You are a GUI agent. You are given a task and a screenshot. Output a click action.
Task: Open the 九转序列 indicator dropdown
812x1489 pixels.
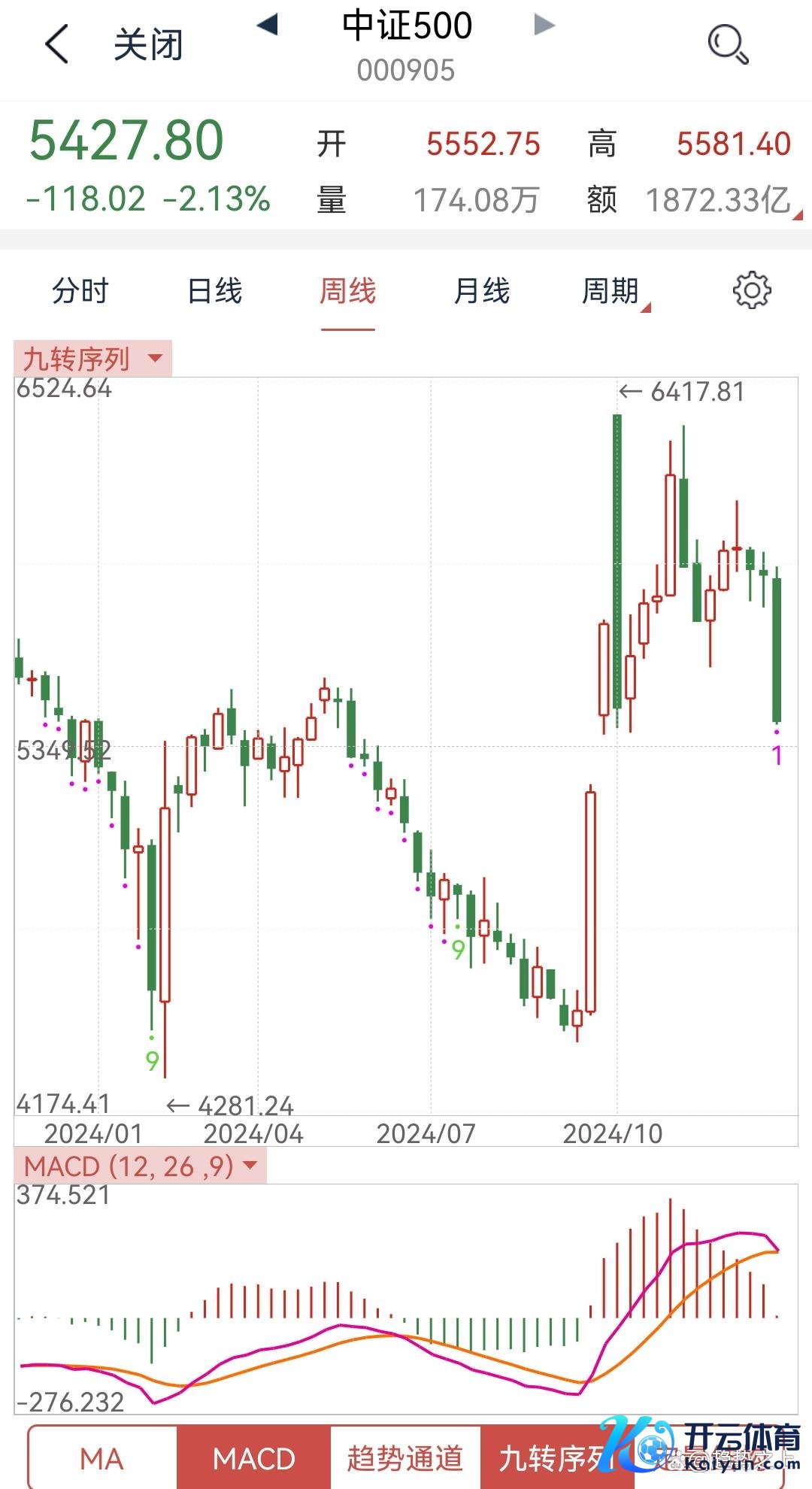(x=92, y=359)
